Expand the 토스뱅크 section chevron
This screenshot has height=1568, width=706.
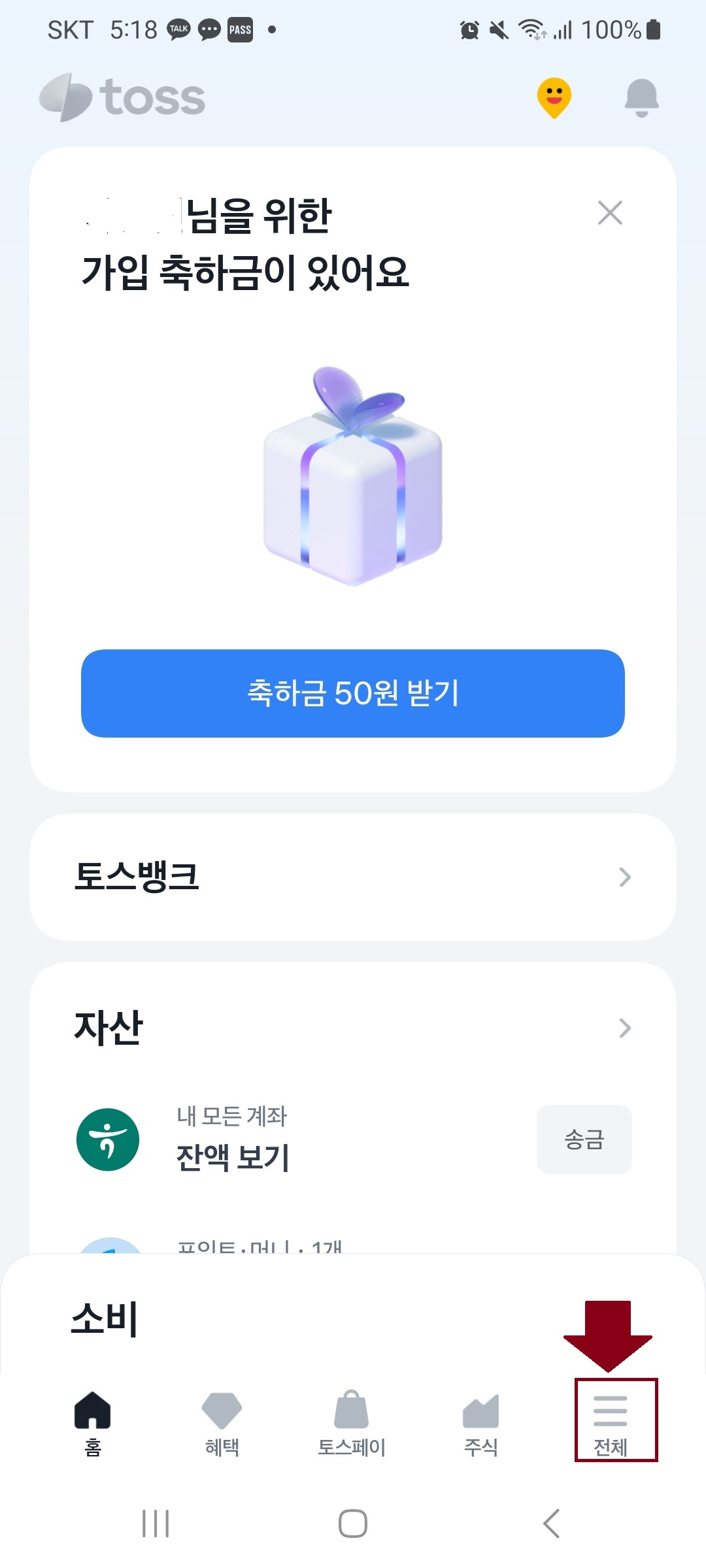tap(626, 877)
